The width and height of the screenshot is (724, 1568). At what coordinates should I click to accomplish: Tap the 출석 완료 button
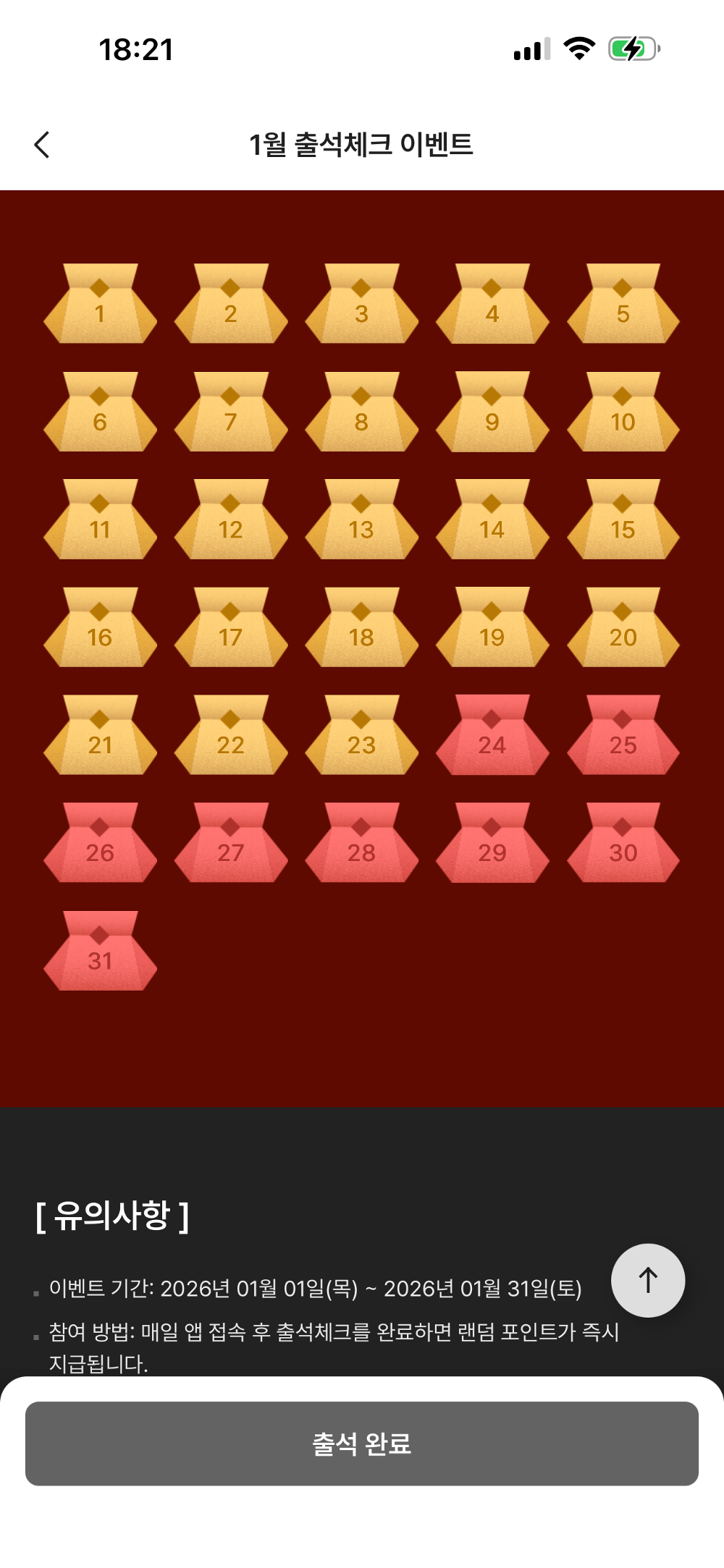(362, 1444)
